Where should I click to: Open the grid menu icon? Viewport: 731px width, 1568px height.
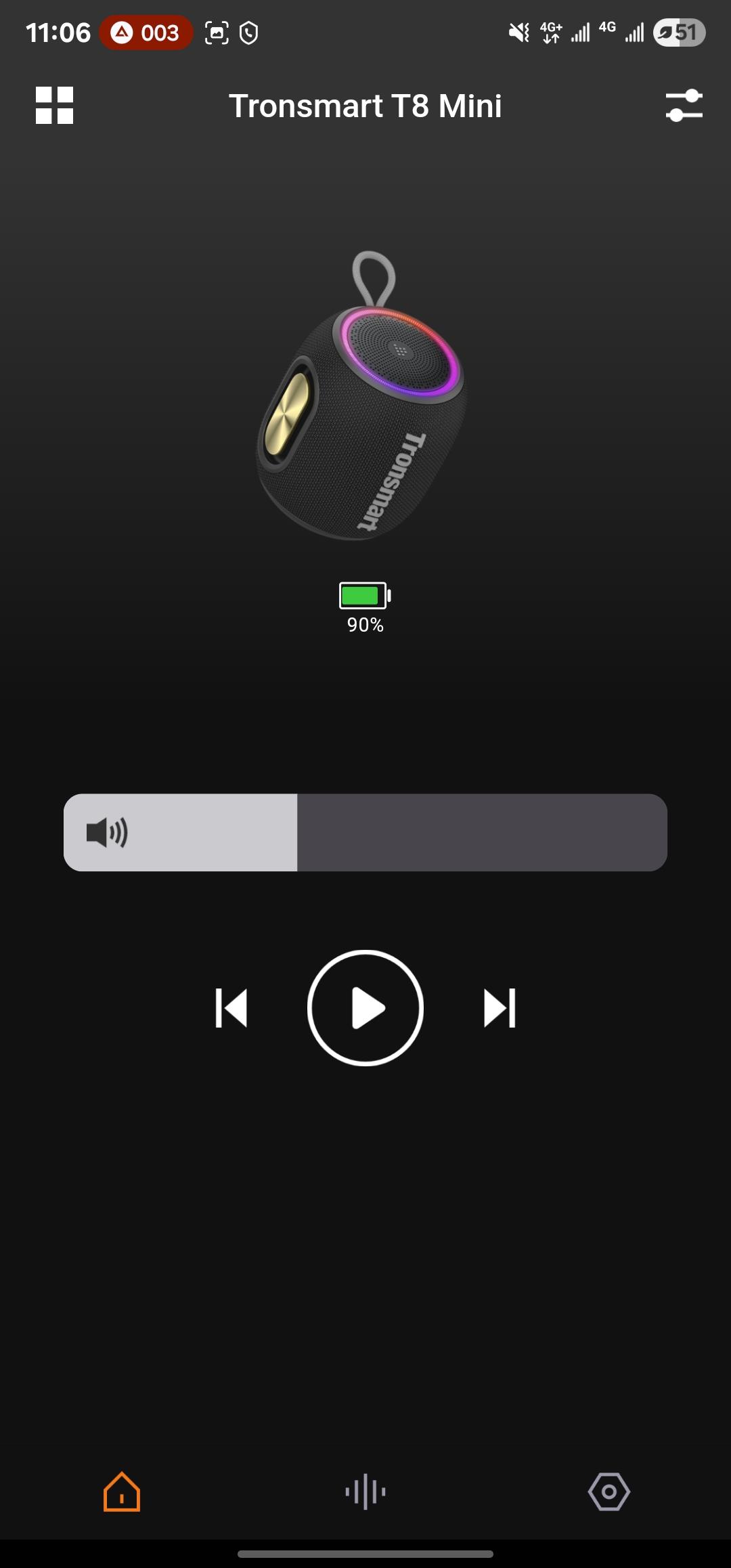[x=54, y=106]
